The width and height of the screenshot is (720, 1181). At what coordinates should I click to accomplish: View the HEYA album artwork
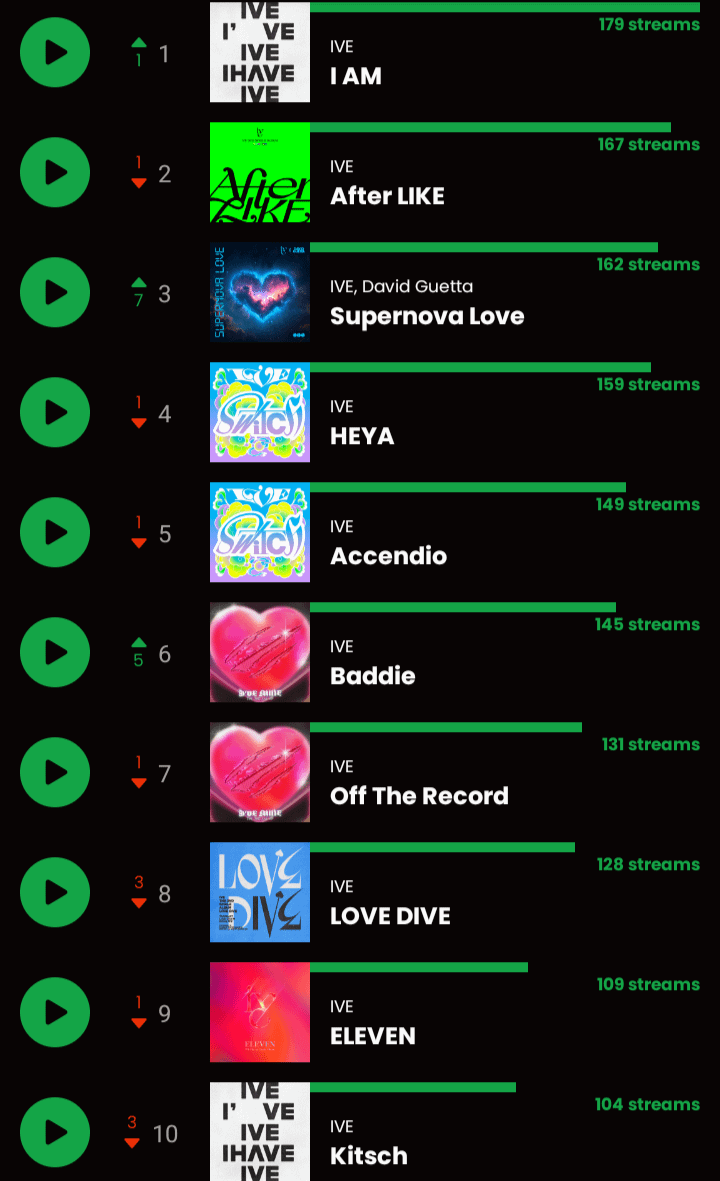tap(260, 412)
